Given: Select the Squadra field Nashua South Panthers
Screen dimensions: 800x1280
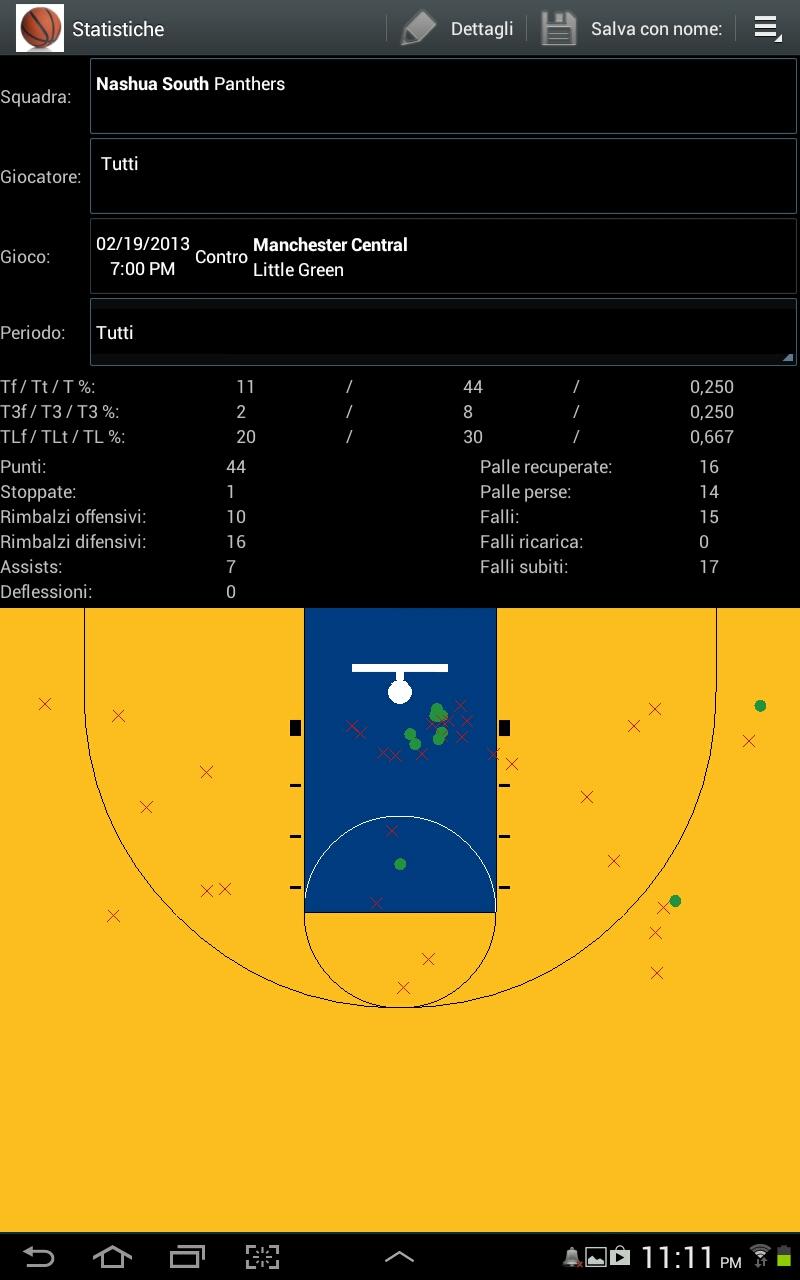Looking at the screenshot, I should (x=443, y=96).
